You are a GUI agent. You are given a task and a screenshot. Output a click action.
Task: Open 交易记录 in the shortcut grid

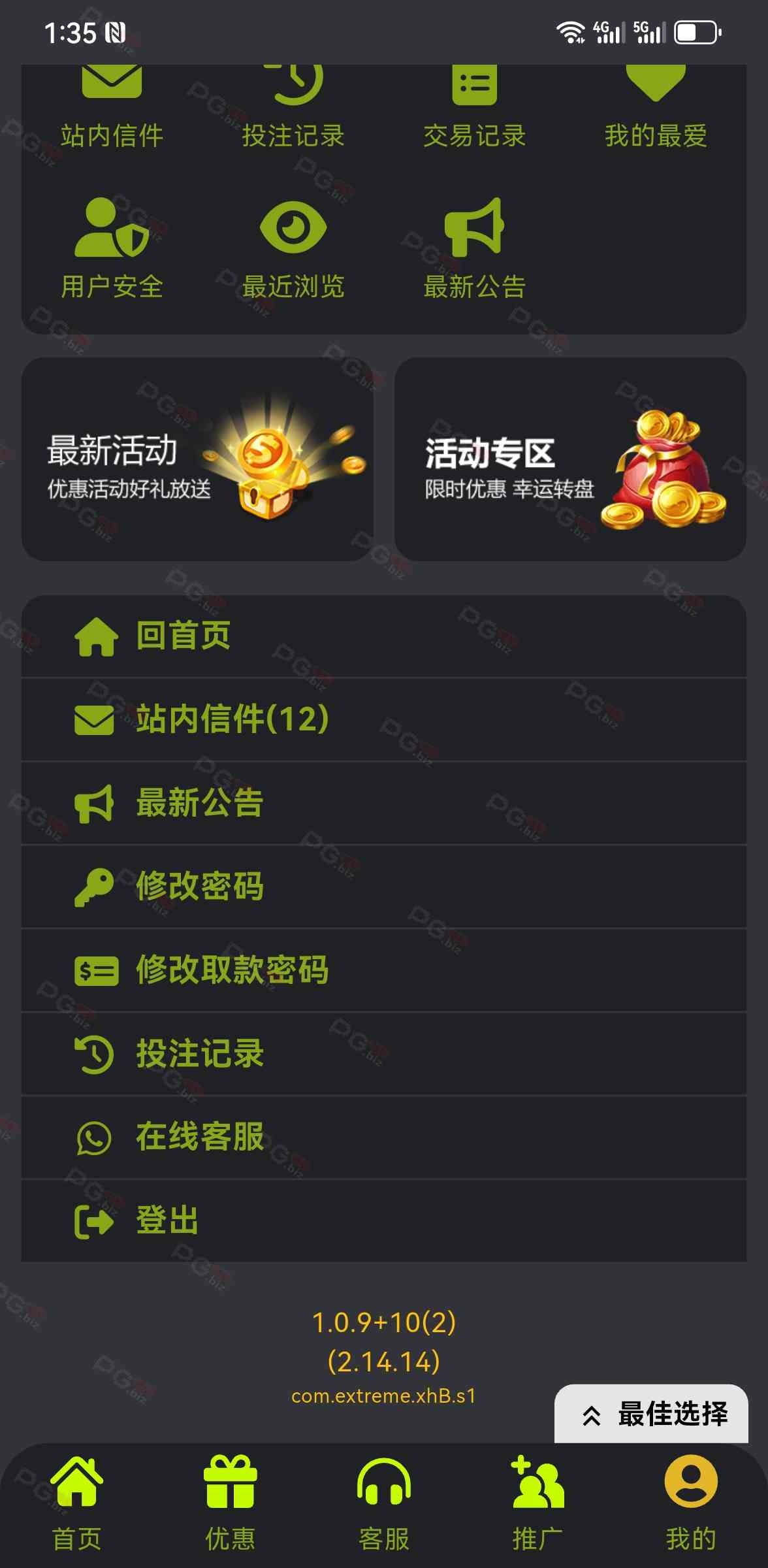pyautogui.click(x=474, y=105)
